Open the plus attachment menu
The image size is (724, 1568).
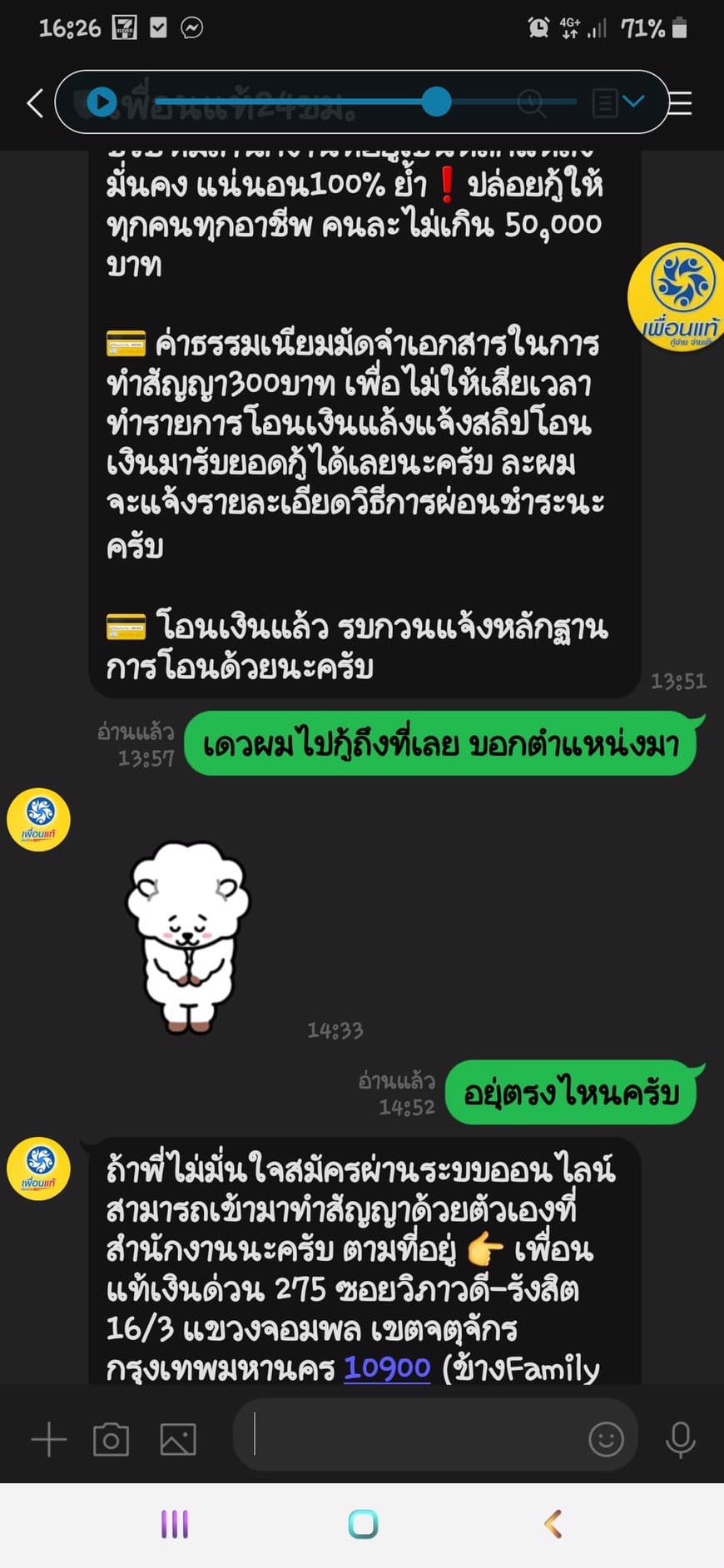(48, 1439)
